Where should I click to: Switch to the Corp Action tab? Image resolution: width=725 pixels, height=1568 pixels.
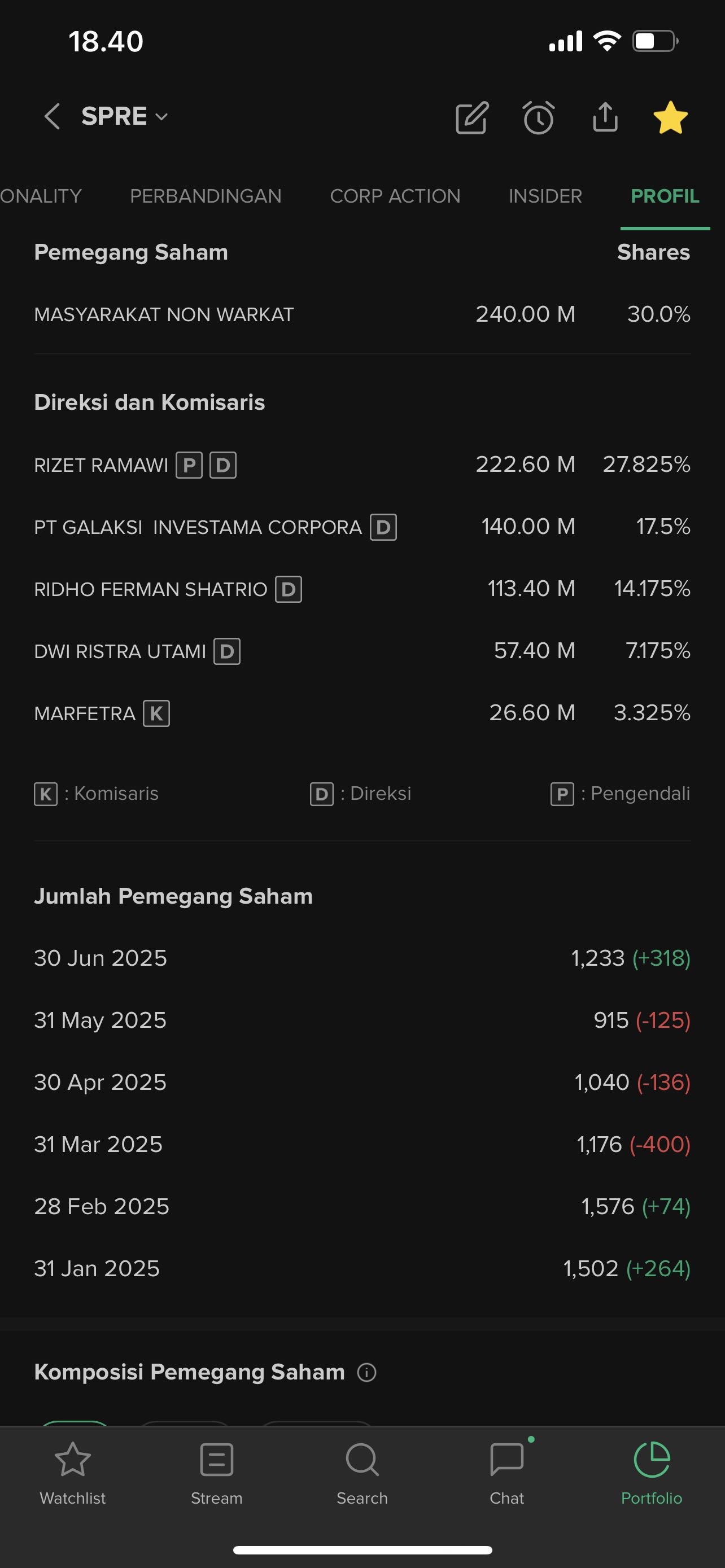coord(395,196)
